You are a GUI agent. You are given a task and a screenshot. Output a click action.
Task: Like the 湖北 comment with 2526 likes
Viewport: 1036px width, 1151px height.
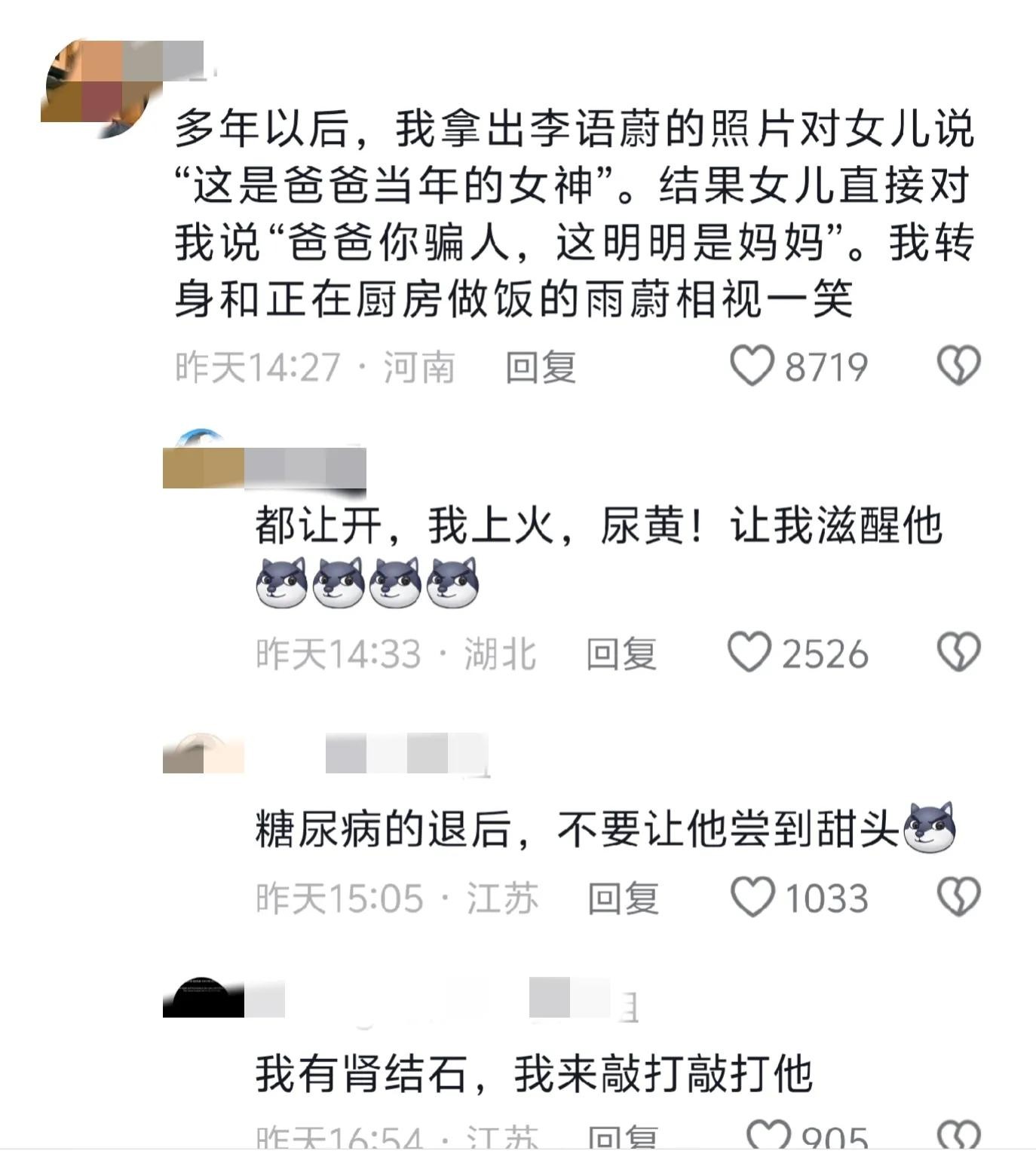749,653
